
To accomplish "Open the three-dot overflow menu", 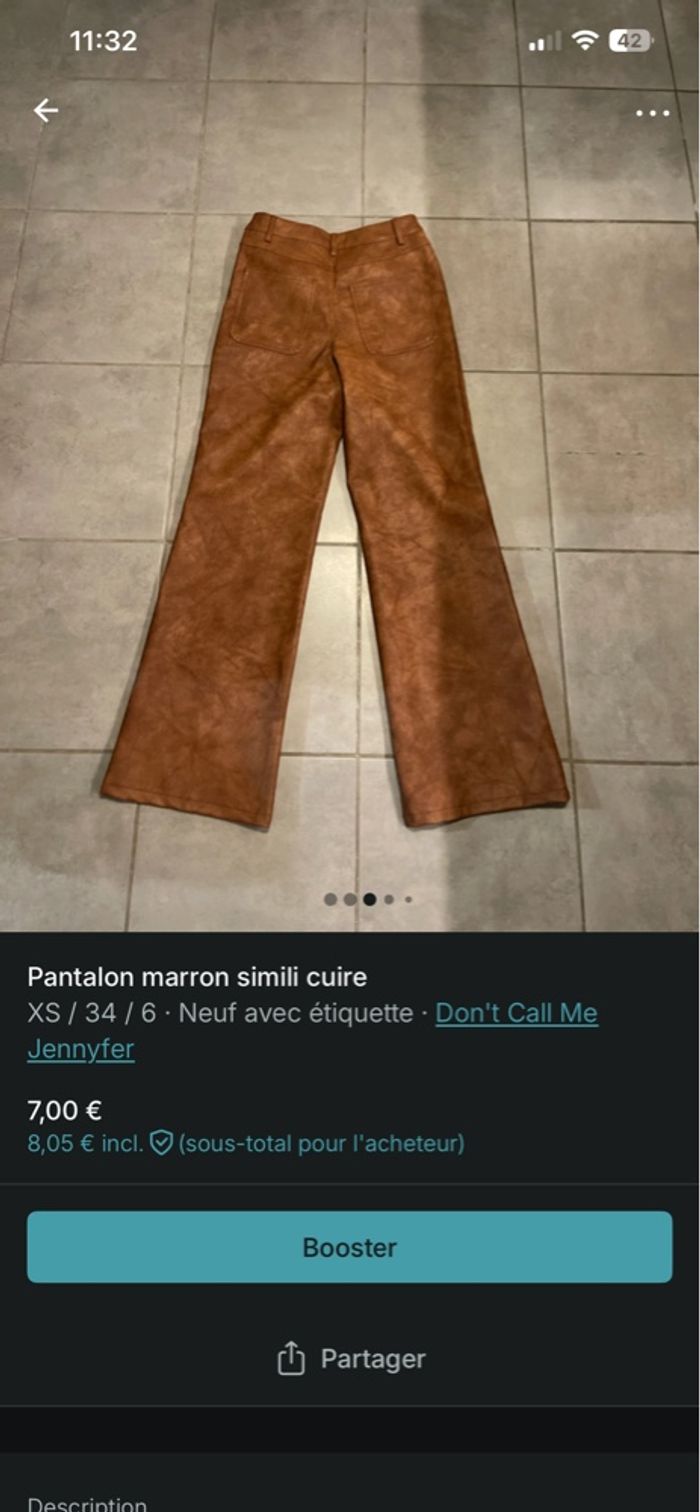I will [652, 113].
